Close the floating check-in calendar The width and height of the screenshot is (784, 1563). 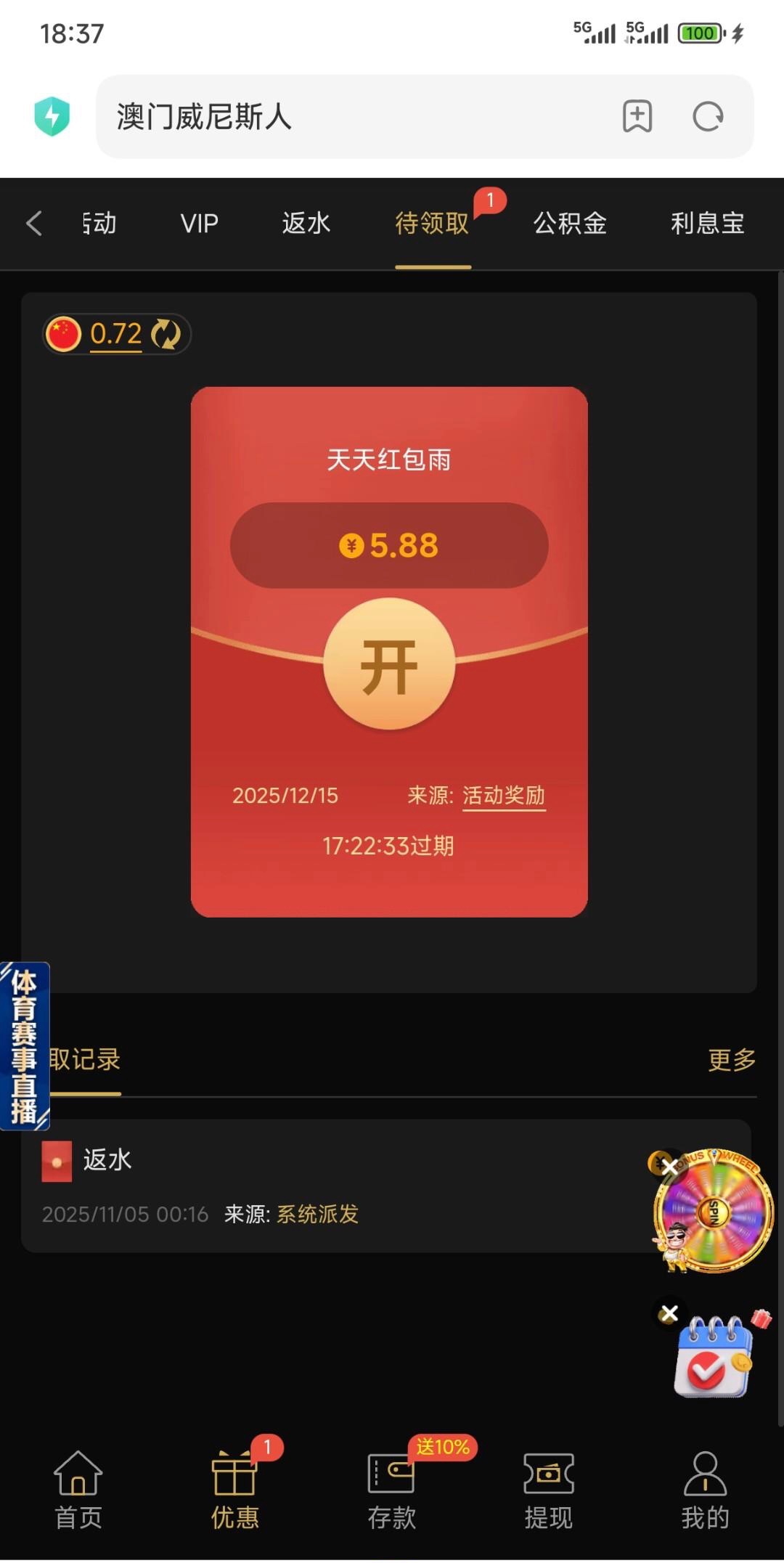click(x=669, y=1313)
